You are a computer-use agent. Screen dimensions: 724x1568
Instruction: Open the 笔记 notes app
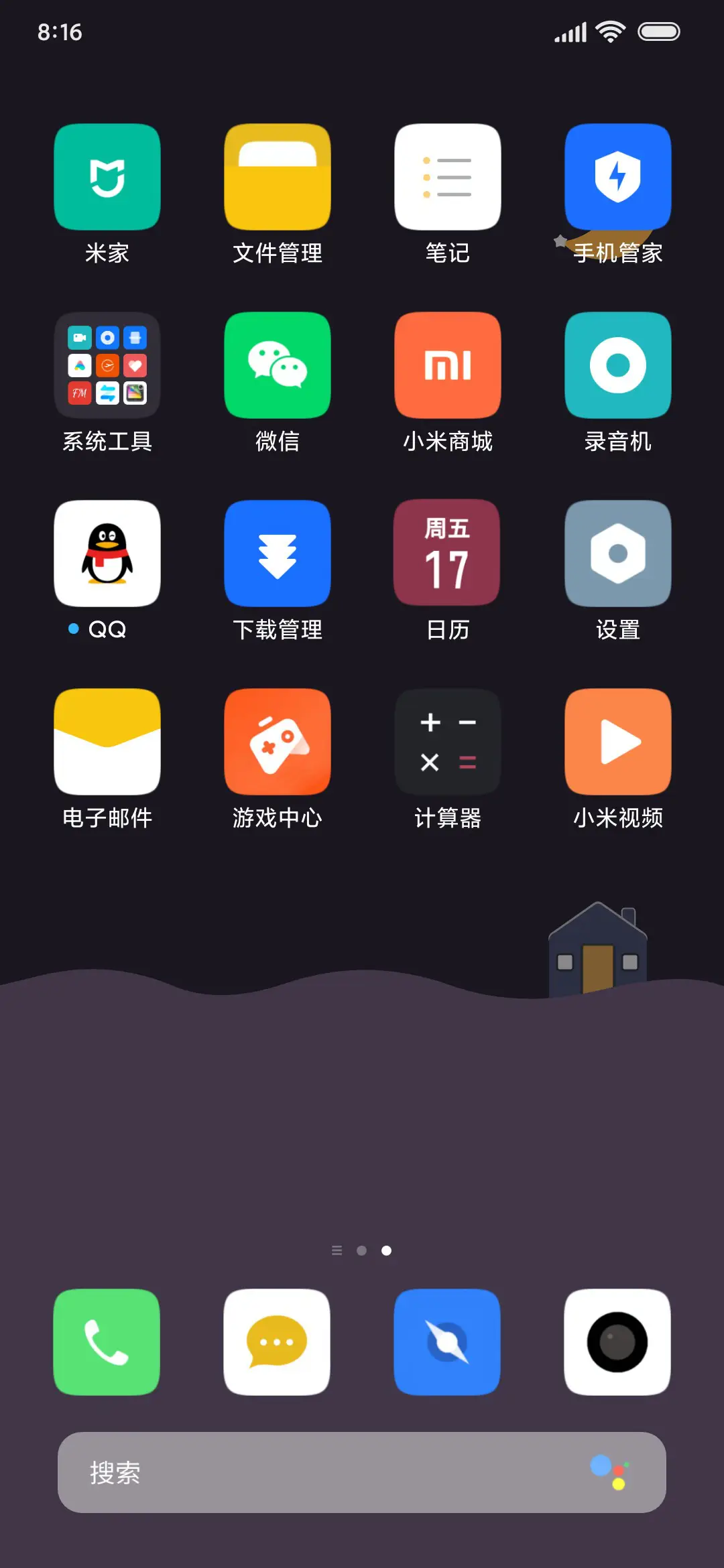[447, 176]
